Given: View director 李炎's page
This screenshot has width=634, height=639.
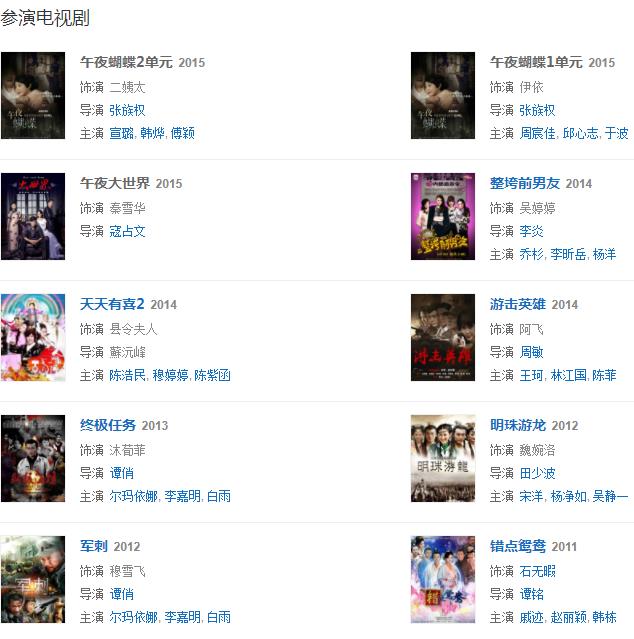Looking at the screenshot, I should (x=530, y=231).
